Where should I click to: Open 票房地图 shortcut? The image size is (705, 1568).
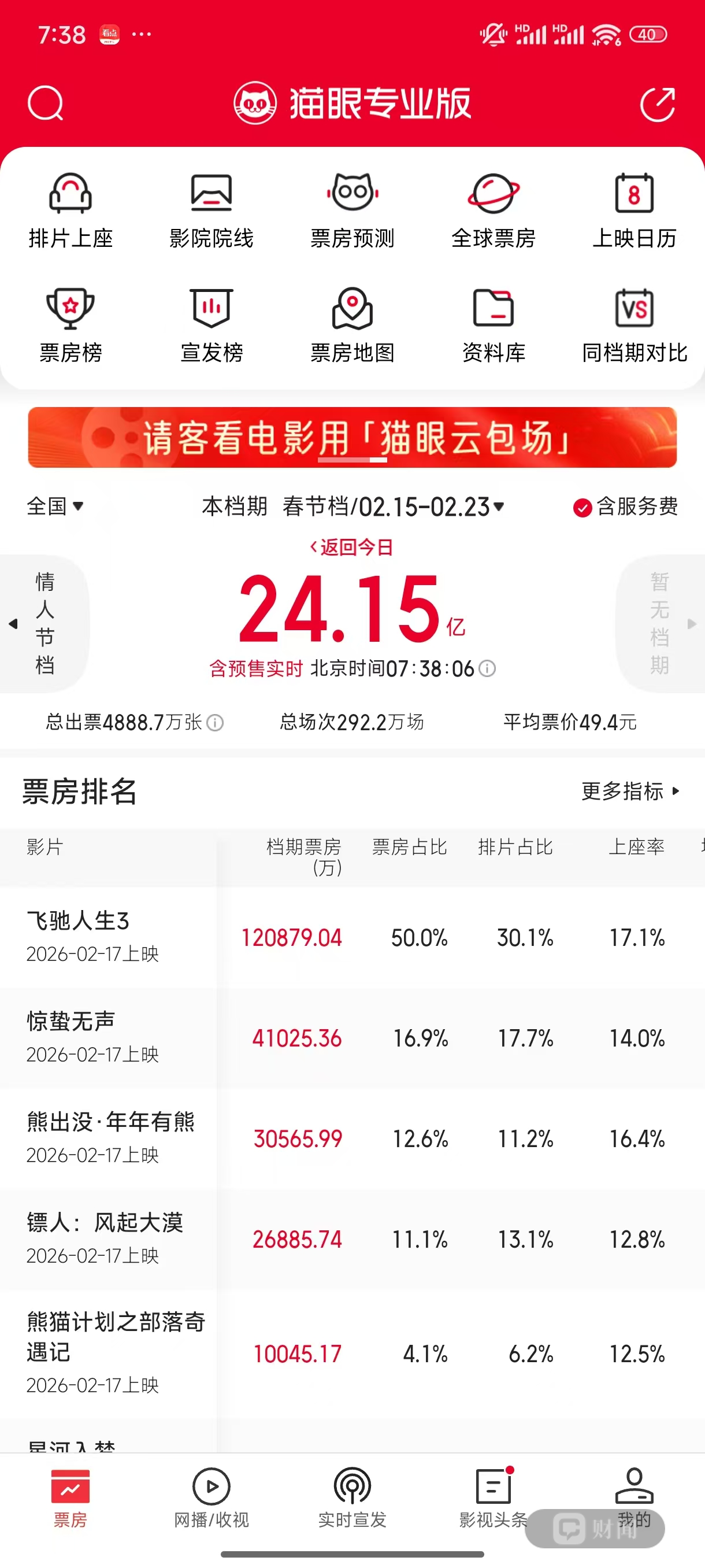(x=352, y=325)
